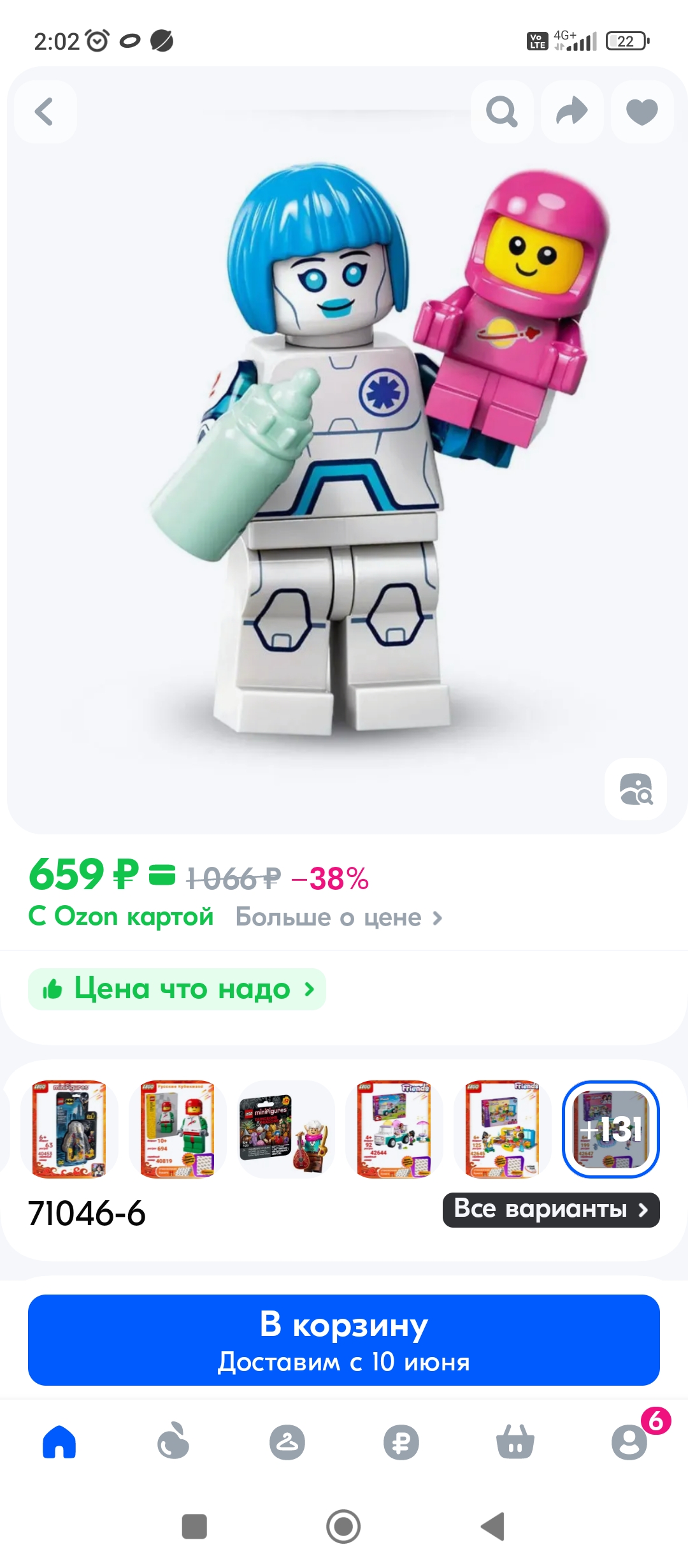Open the +131 more variants tile

click(x=610, y=1129)
